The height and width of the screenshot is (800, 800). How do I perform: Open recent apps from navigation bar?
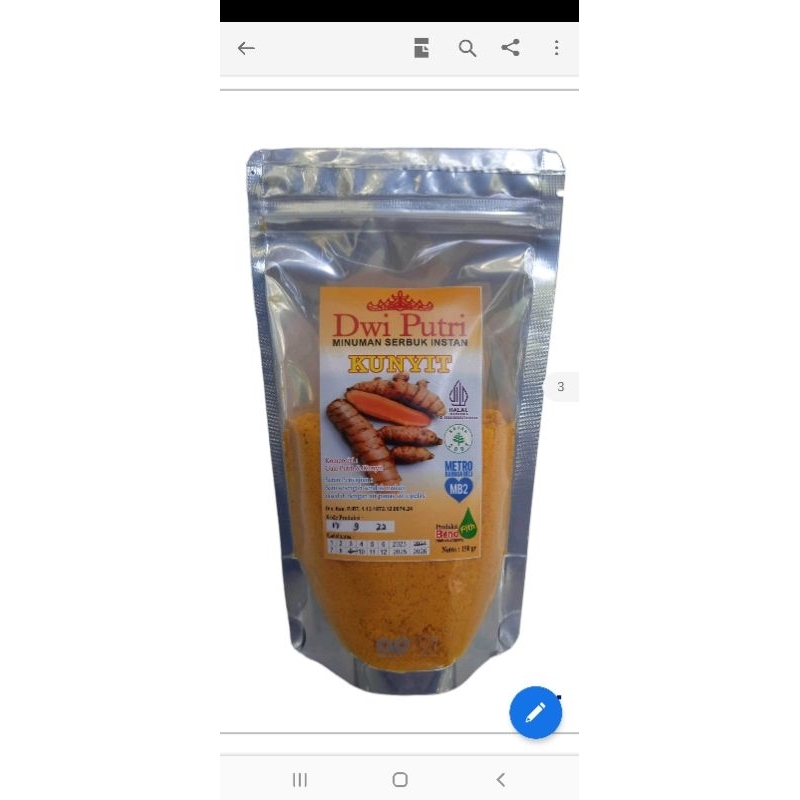[x=300, y=780]
